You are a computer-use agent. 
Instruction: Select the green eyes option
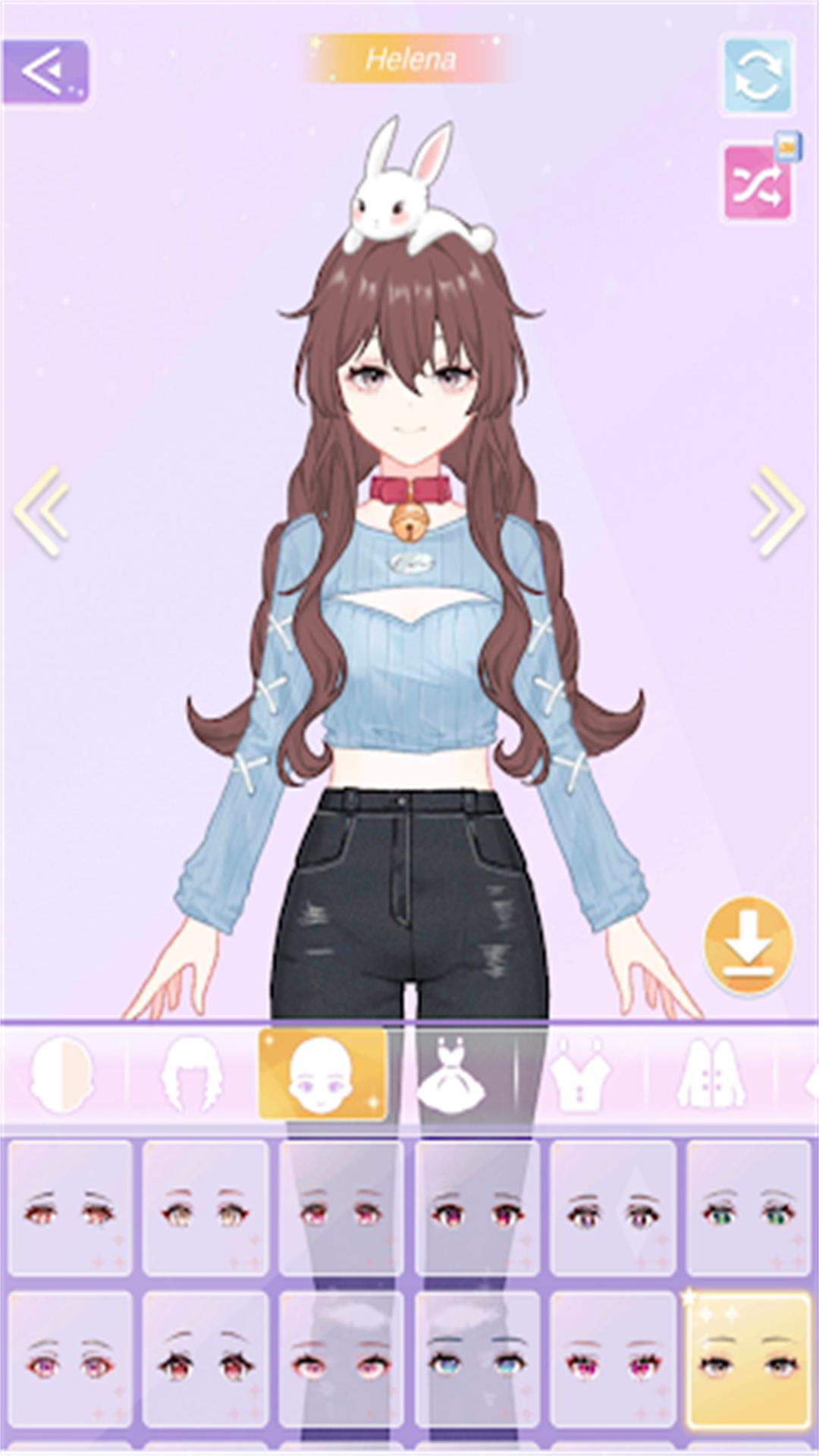click(x=748, y=1208)
